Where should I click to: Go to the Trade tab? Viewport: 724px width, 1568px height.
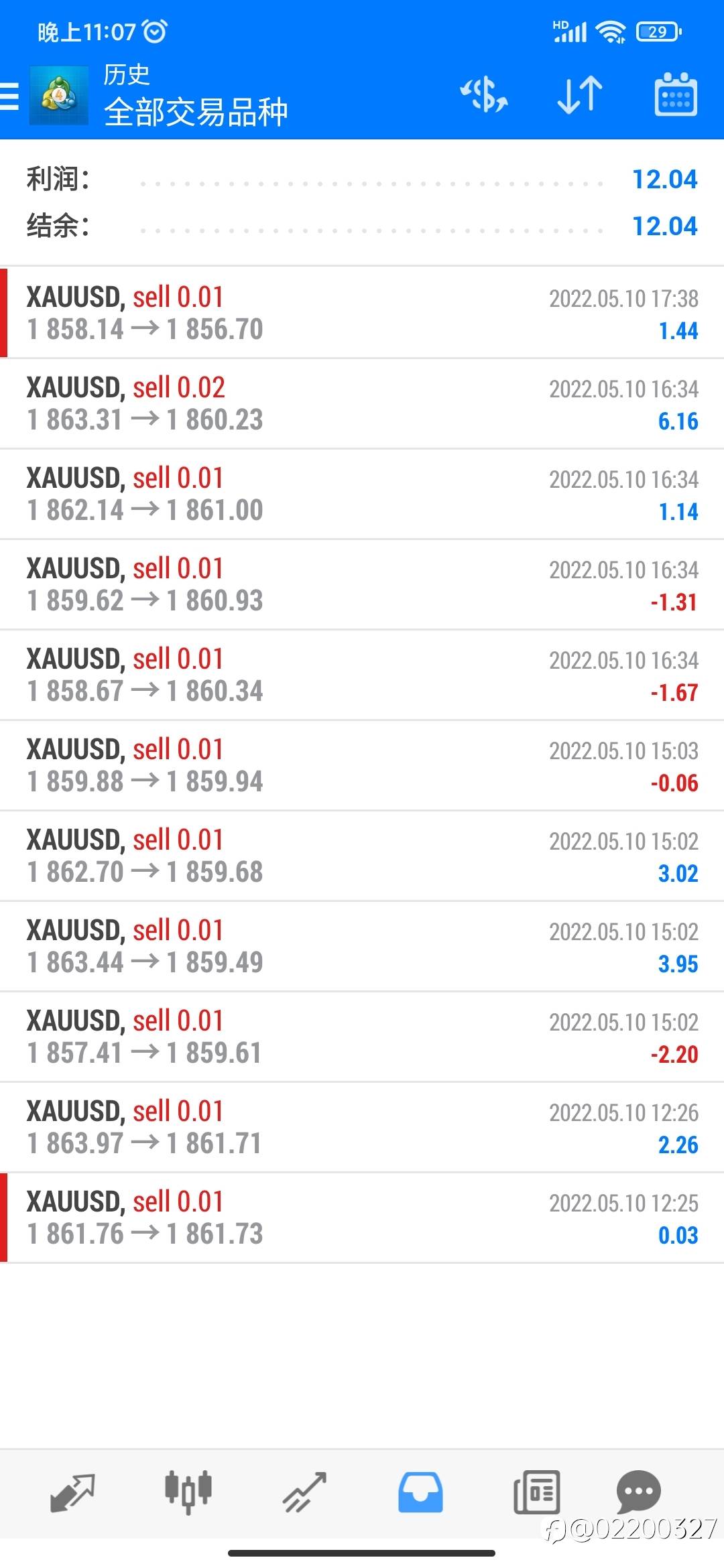click(304, 1493)
